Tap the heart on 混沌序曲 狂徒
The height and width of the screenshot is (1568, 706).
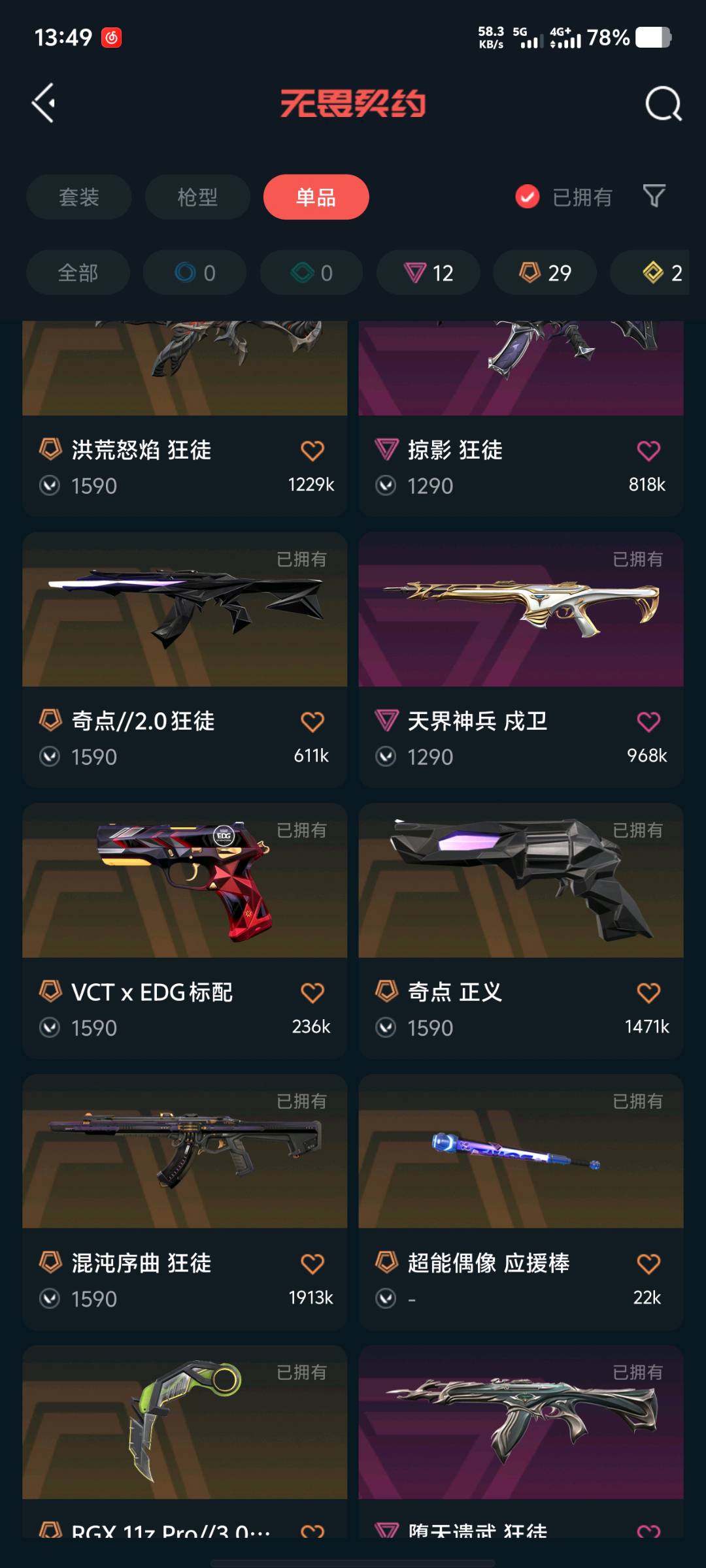coord(312,1264)
